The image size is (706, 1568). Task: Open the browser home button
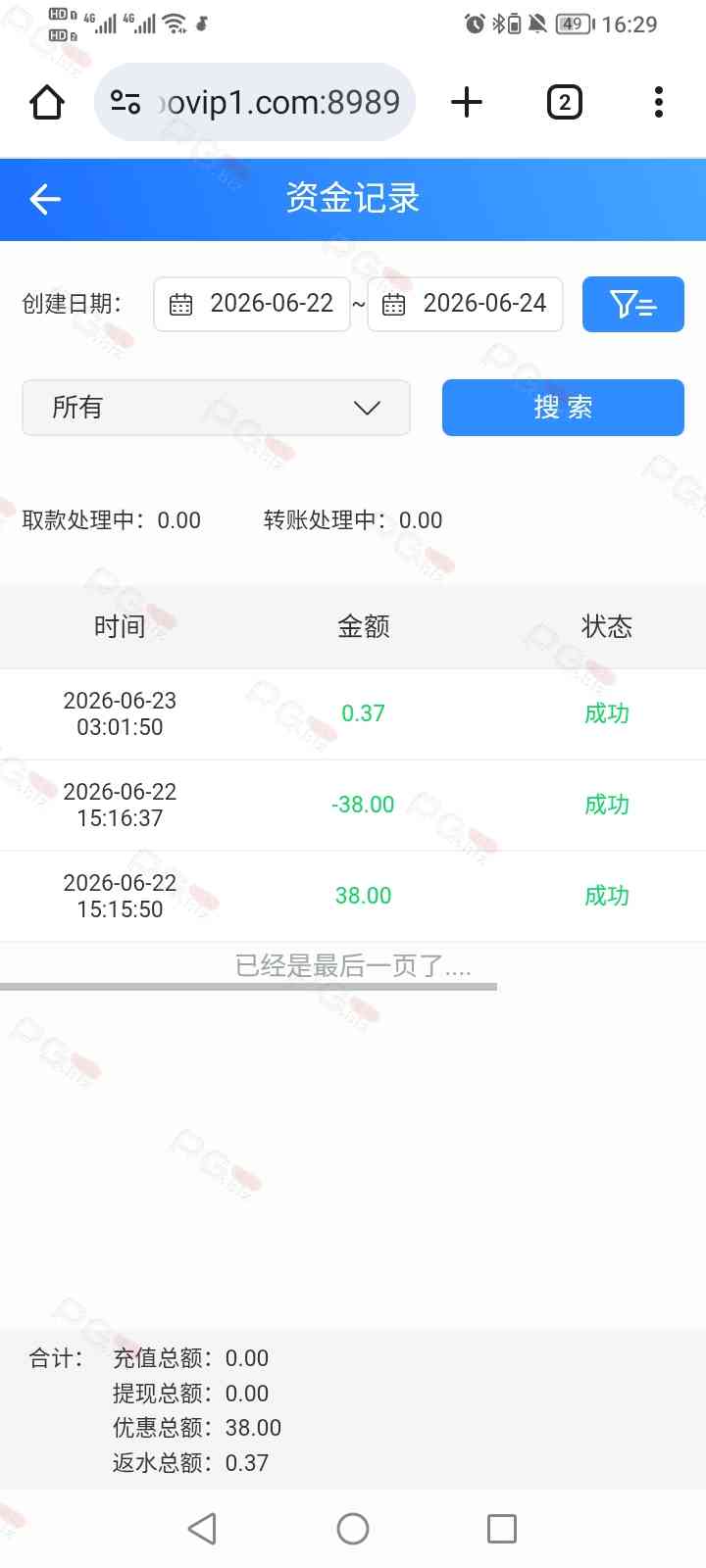point(47,102)
